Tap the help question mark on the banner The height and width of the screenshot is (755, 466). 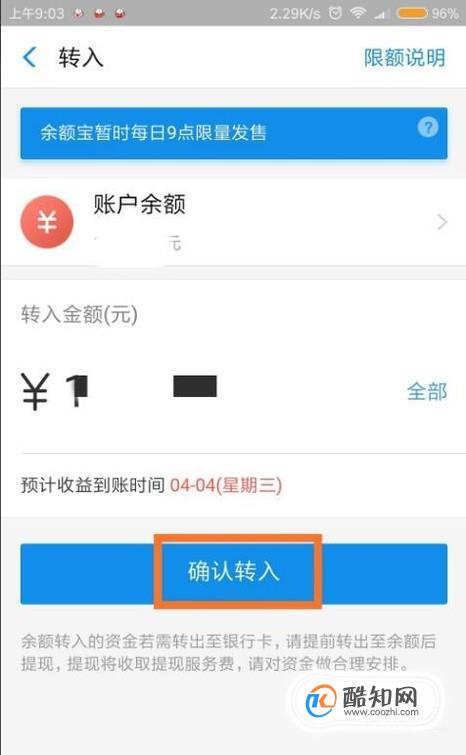(x=427, y=128)
